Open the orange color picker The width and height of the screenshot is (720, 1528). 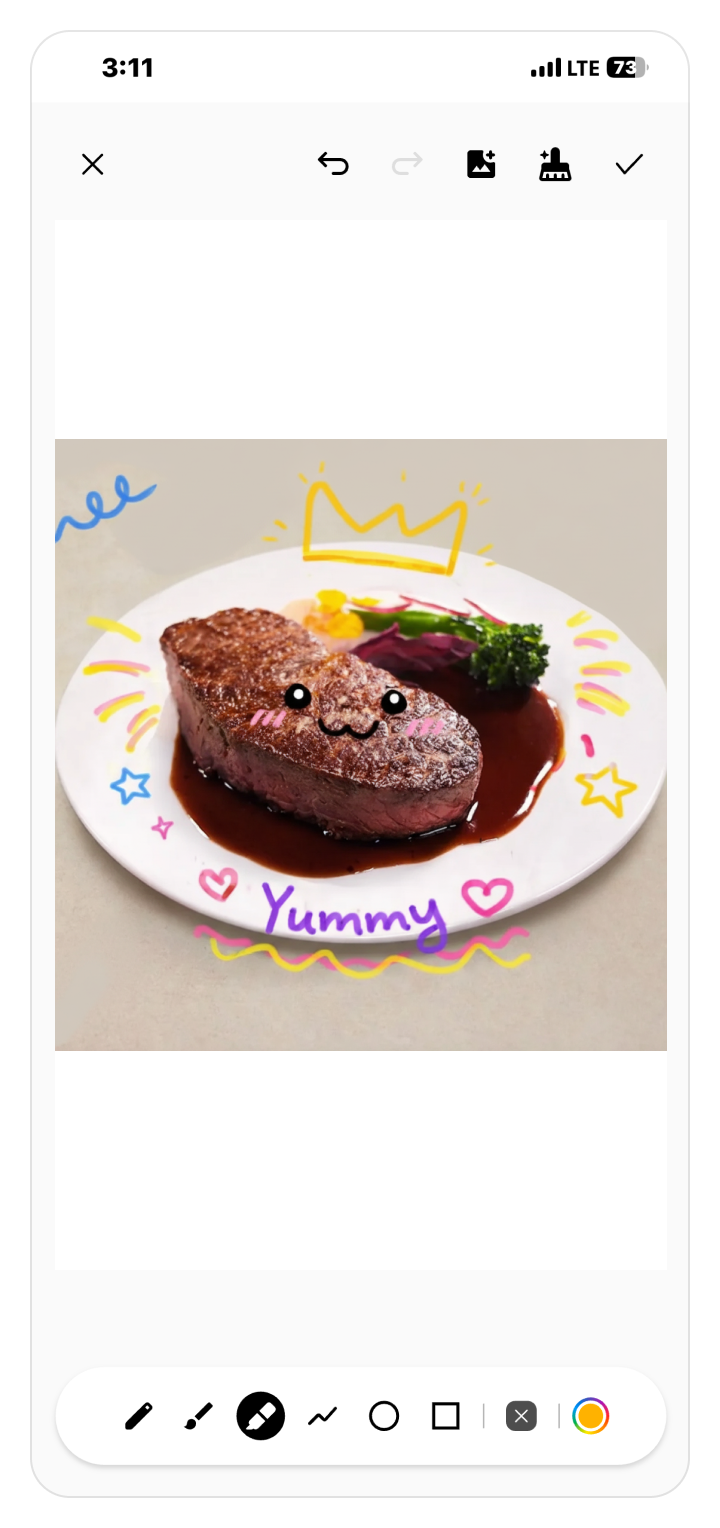pyautogui.click(x=590, y=1416)
